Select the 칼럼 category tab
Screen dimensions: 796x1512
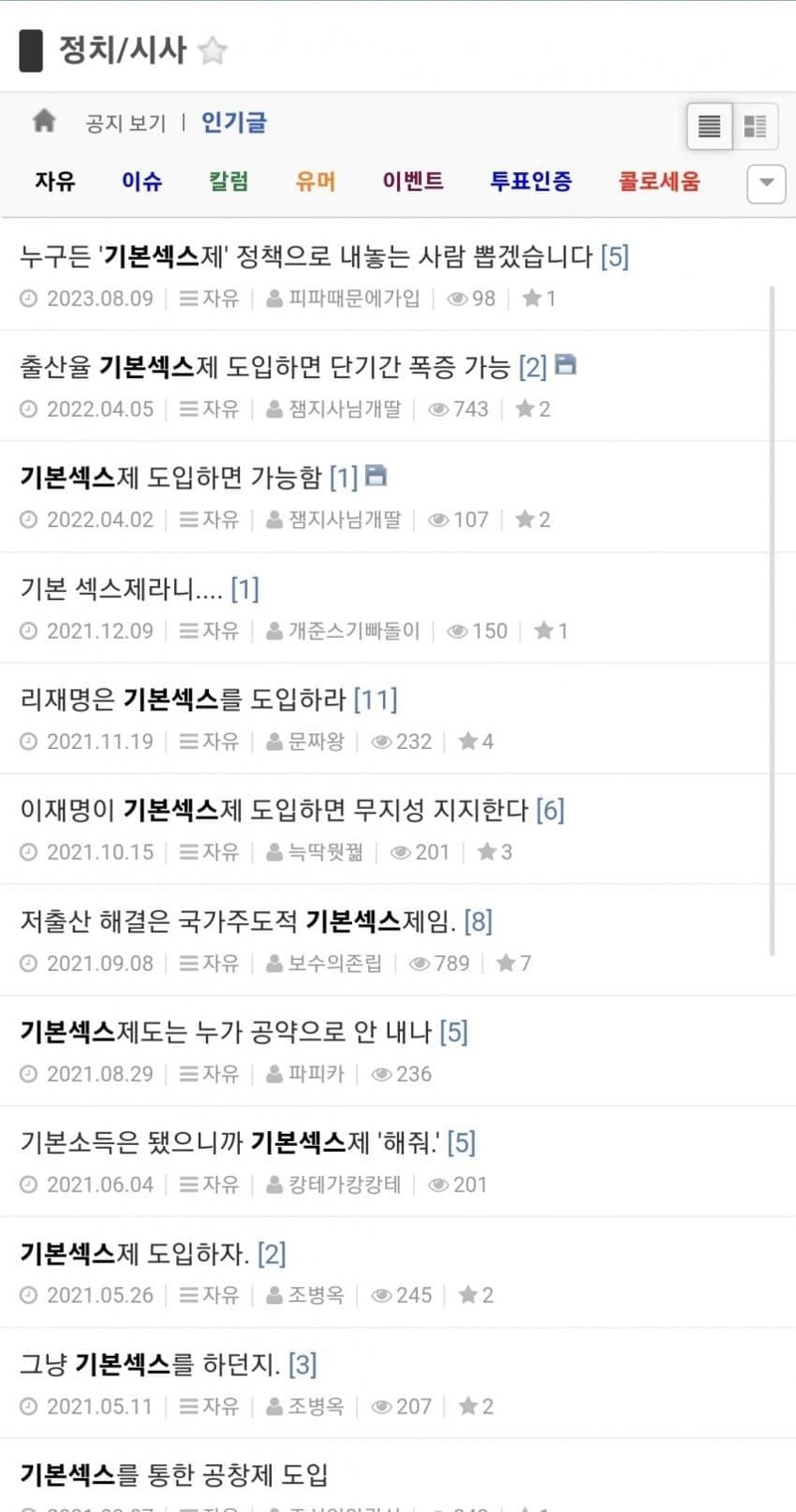pyautogui.click(x=229, y=182)
